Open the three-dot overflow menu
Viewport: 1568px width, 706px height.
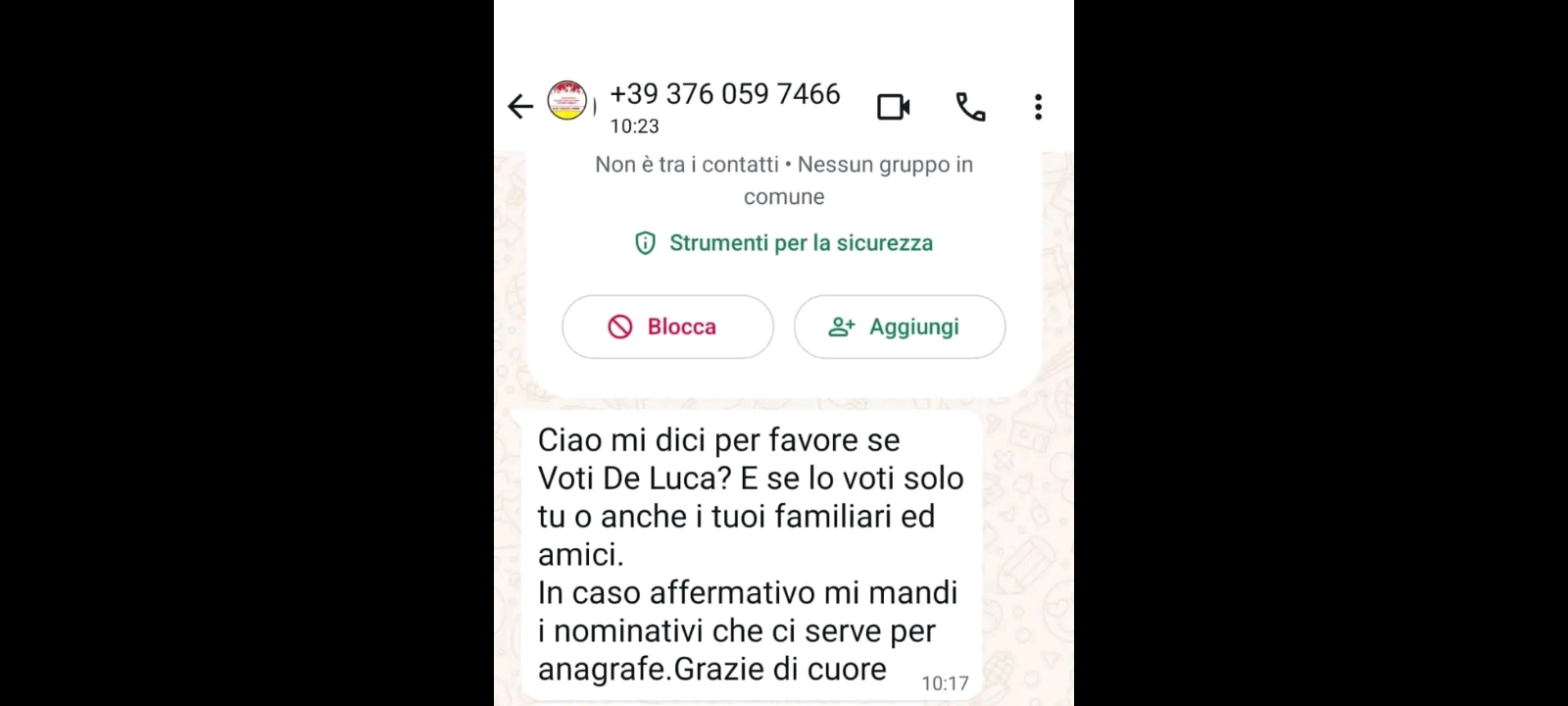pos(1038,106)
